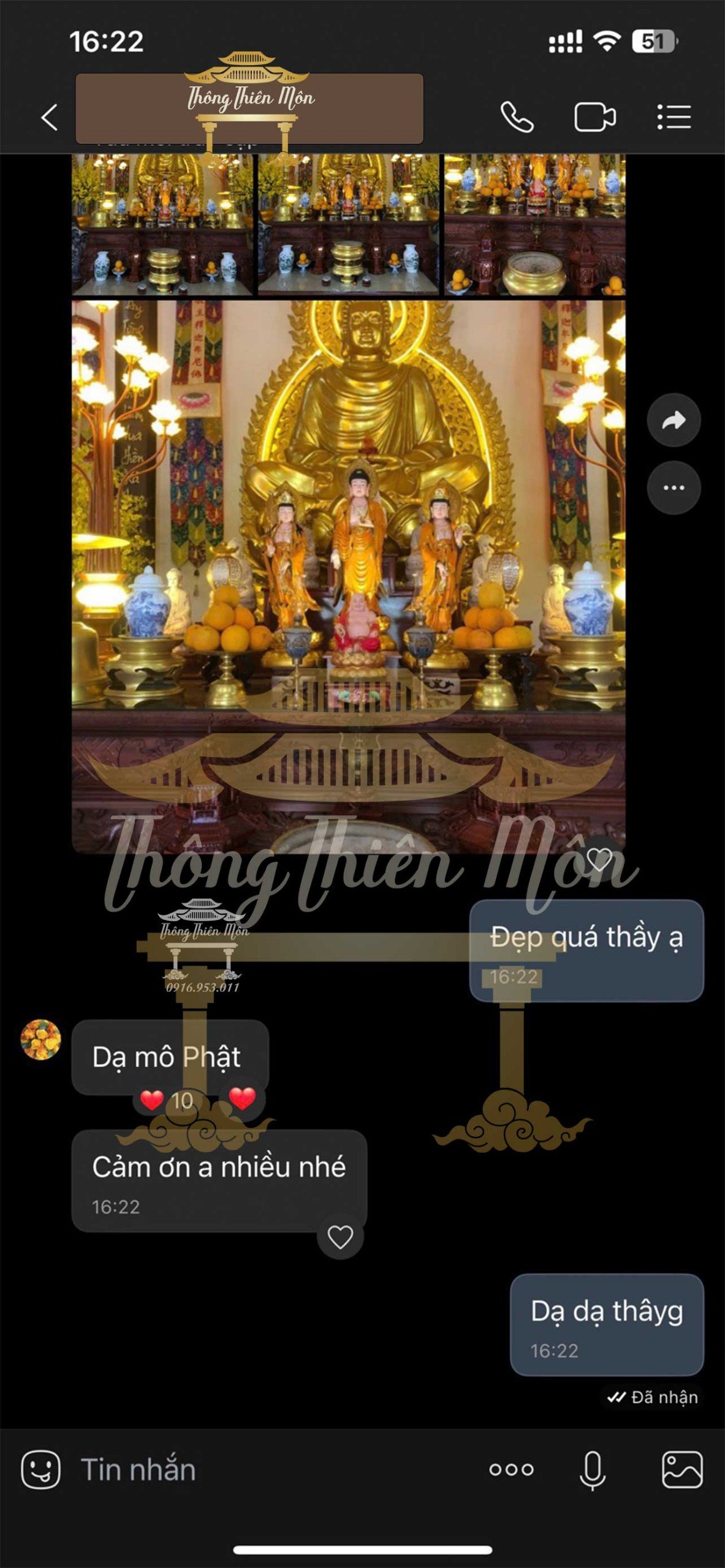The width and height of the screenshot is (725, 1568).
Task: Open the sticker and emoji picker
Action: [41, 1470]
